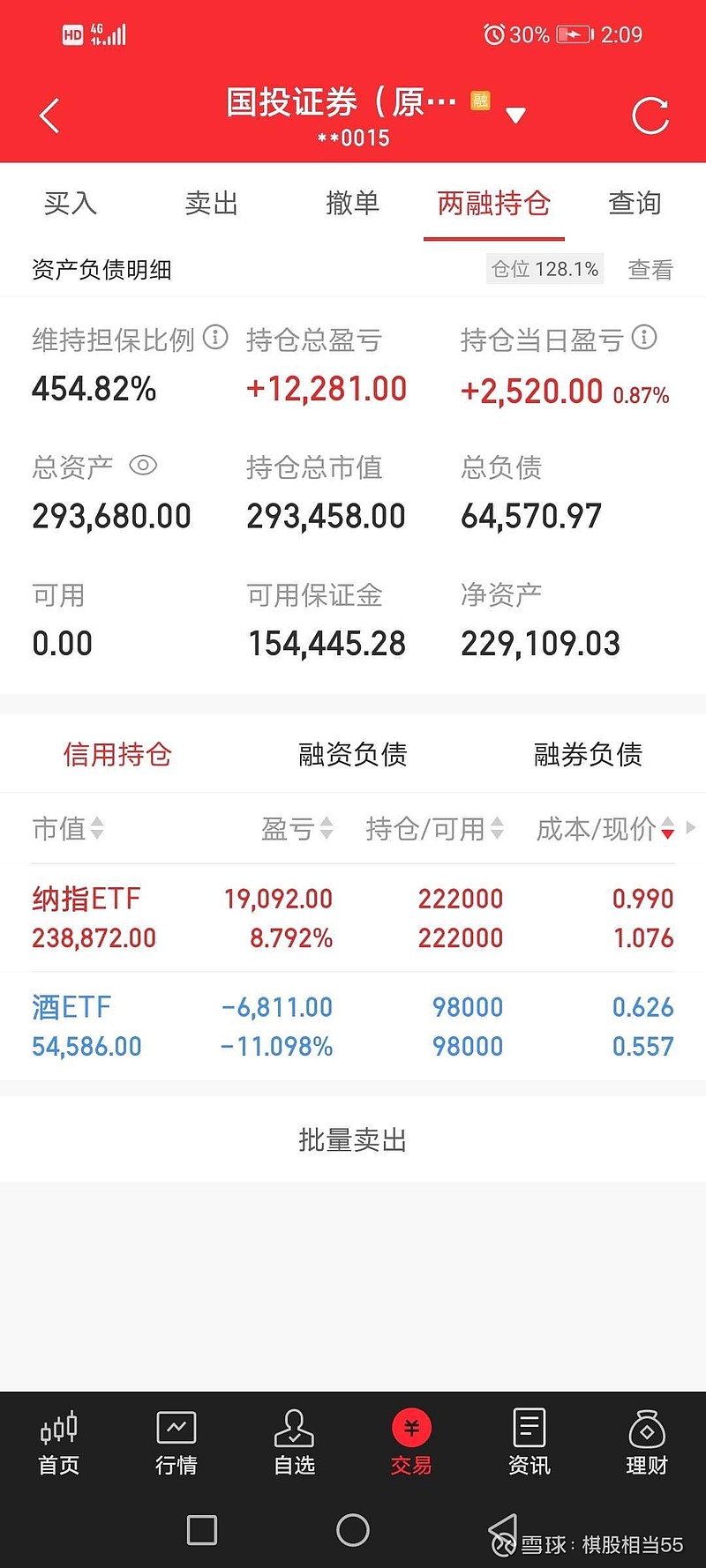The height and width of the screenshot is (1568, 706).
Task: Open the 自选 bottom tab
Action: 294,1443
